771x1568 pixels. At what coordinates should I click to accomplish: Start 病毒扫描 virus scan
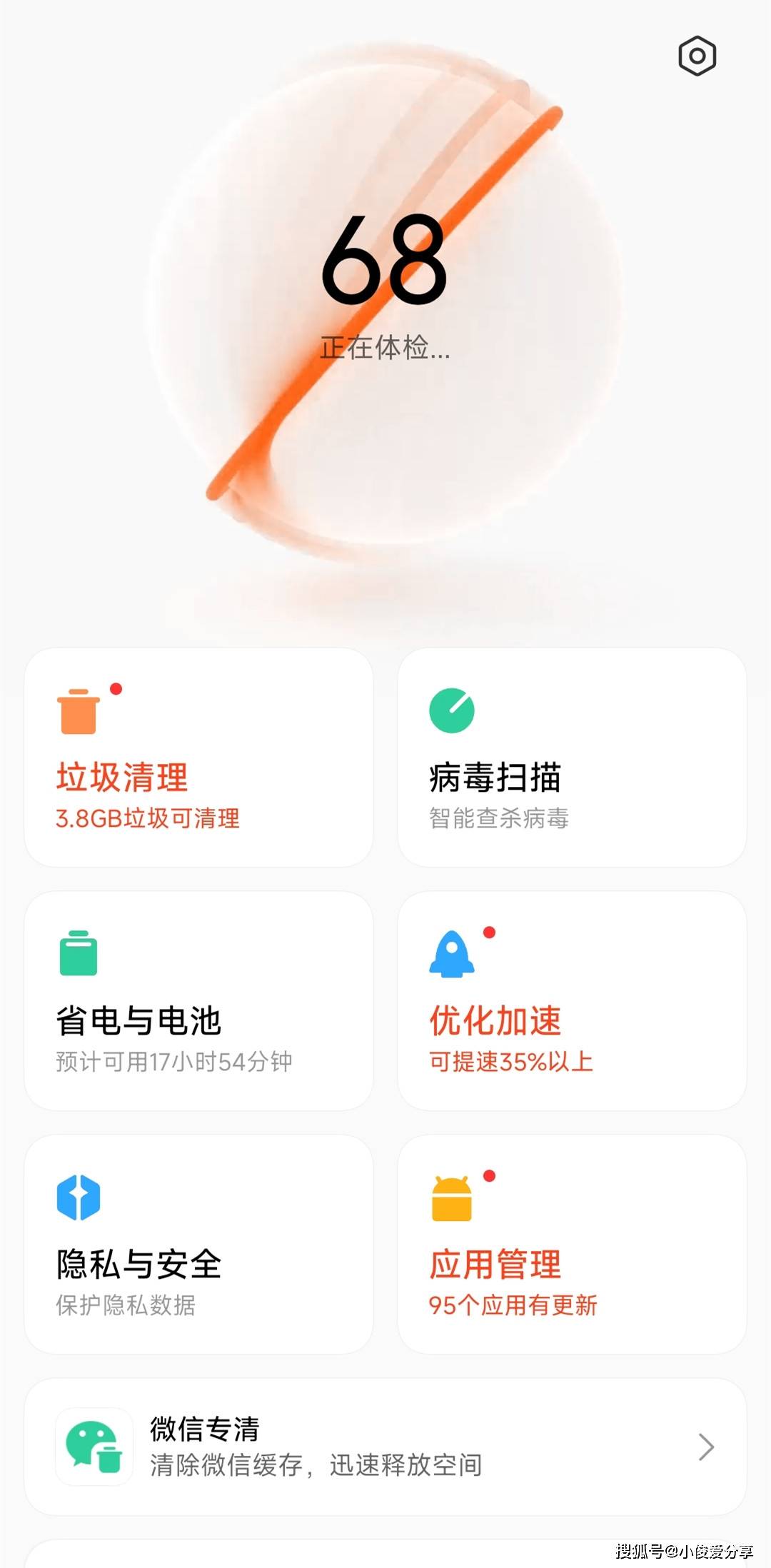point(572,758)
